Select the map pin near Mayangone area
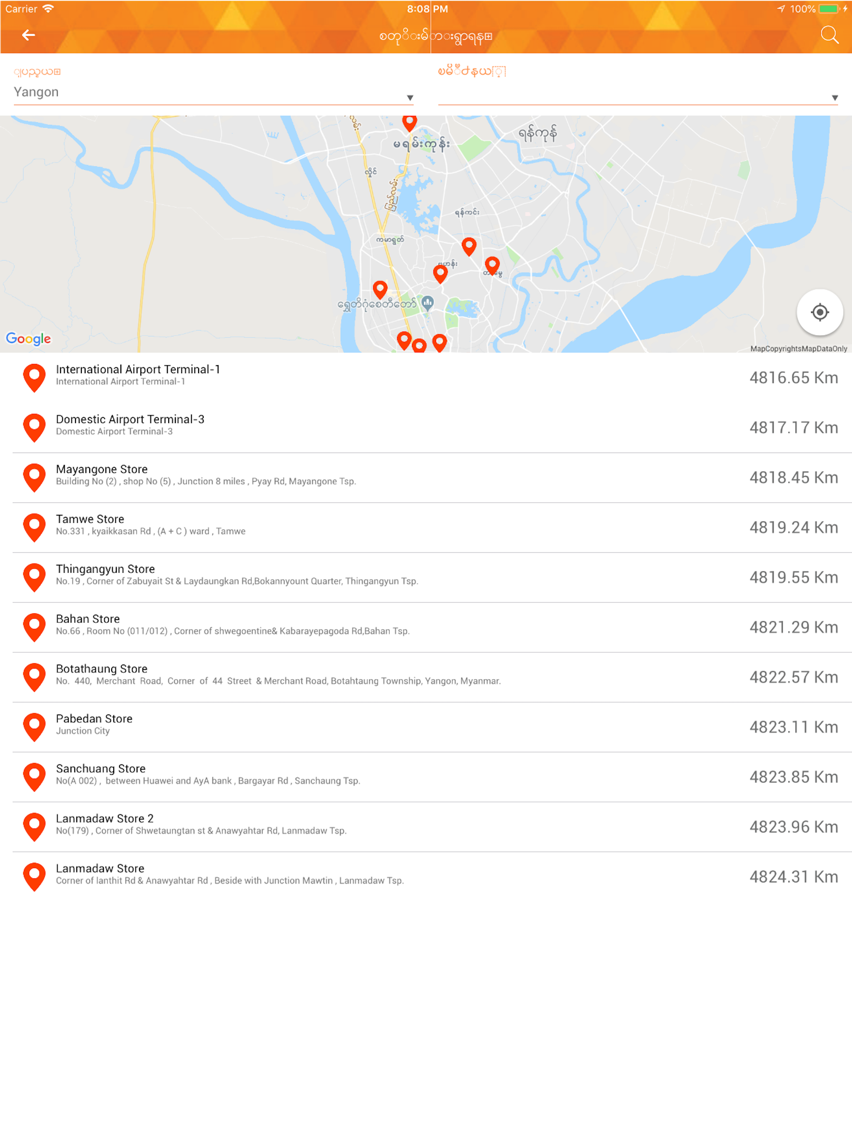The height and width of the screenshot is (1136, 852). [x=409, y=122]
